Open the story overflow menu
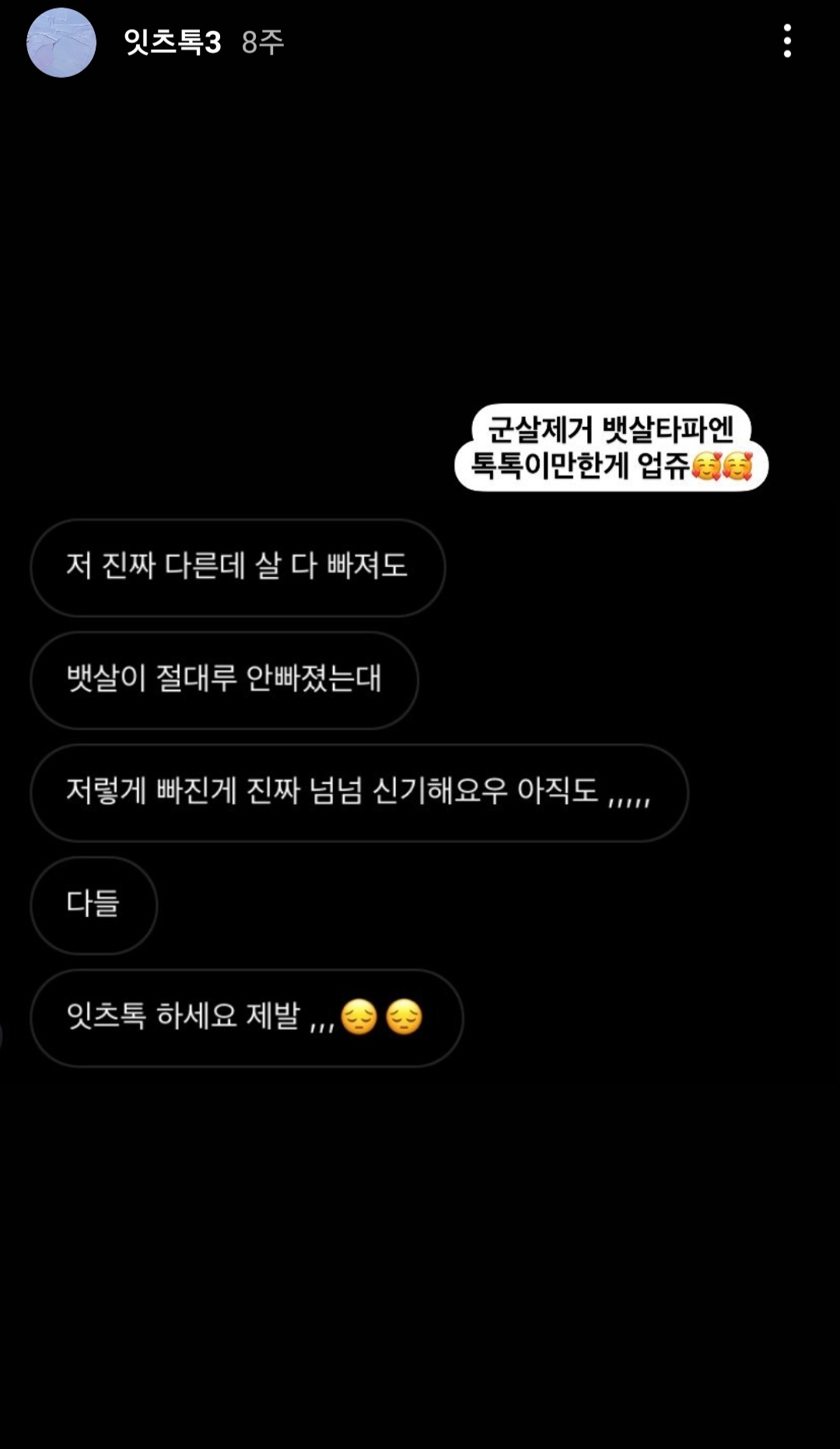The image size is (840, 1449). click(787, 41)
